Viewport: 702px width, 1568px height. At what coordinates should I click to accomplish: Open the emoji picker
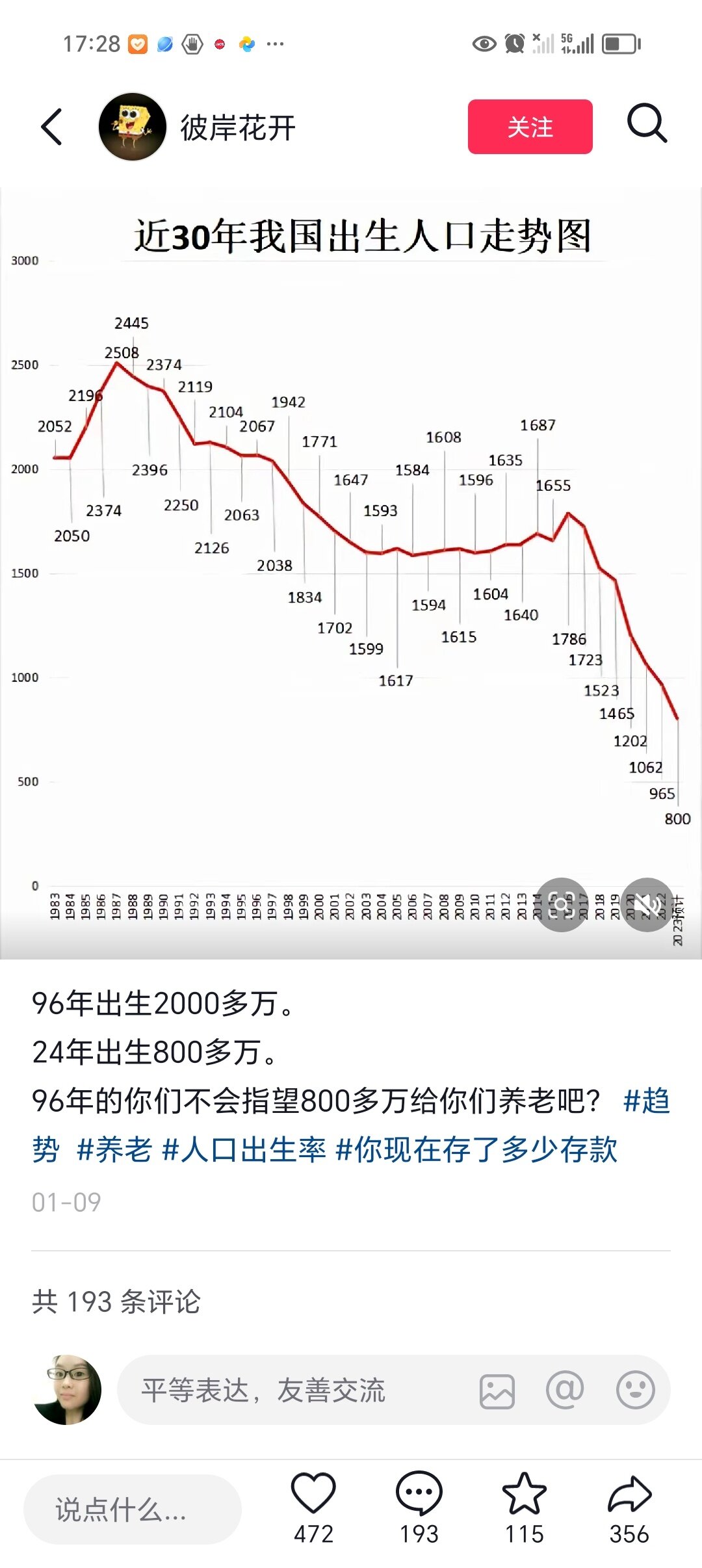[635, 1391]
